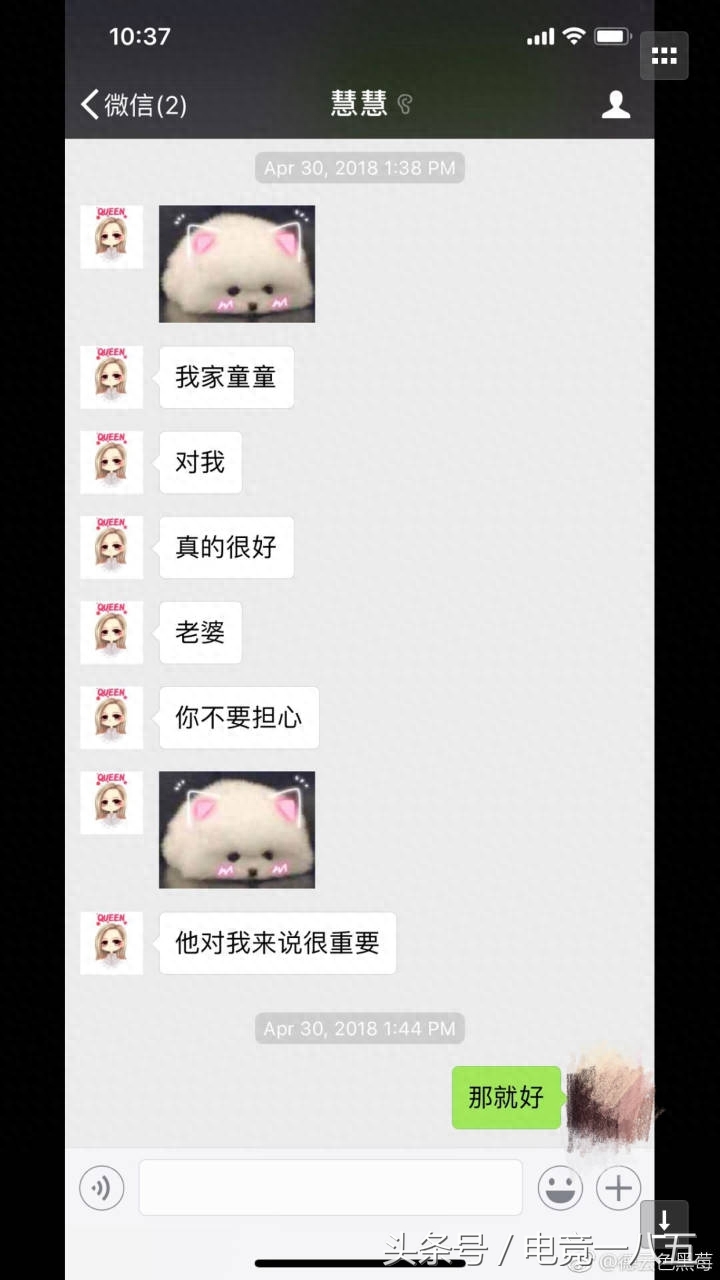Screen dimensions: 720x1280
Task: Open the grid view of images
Action: 664,56
